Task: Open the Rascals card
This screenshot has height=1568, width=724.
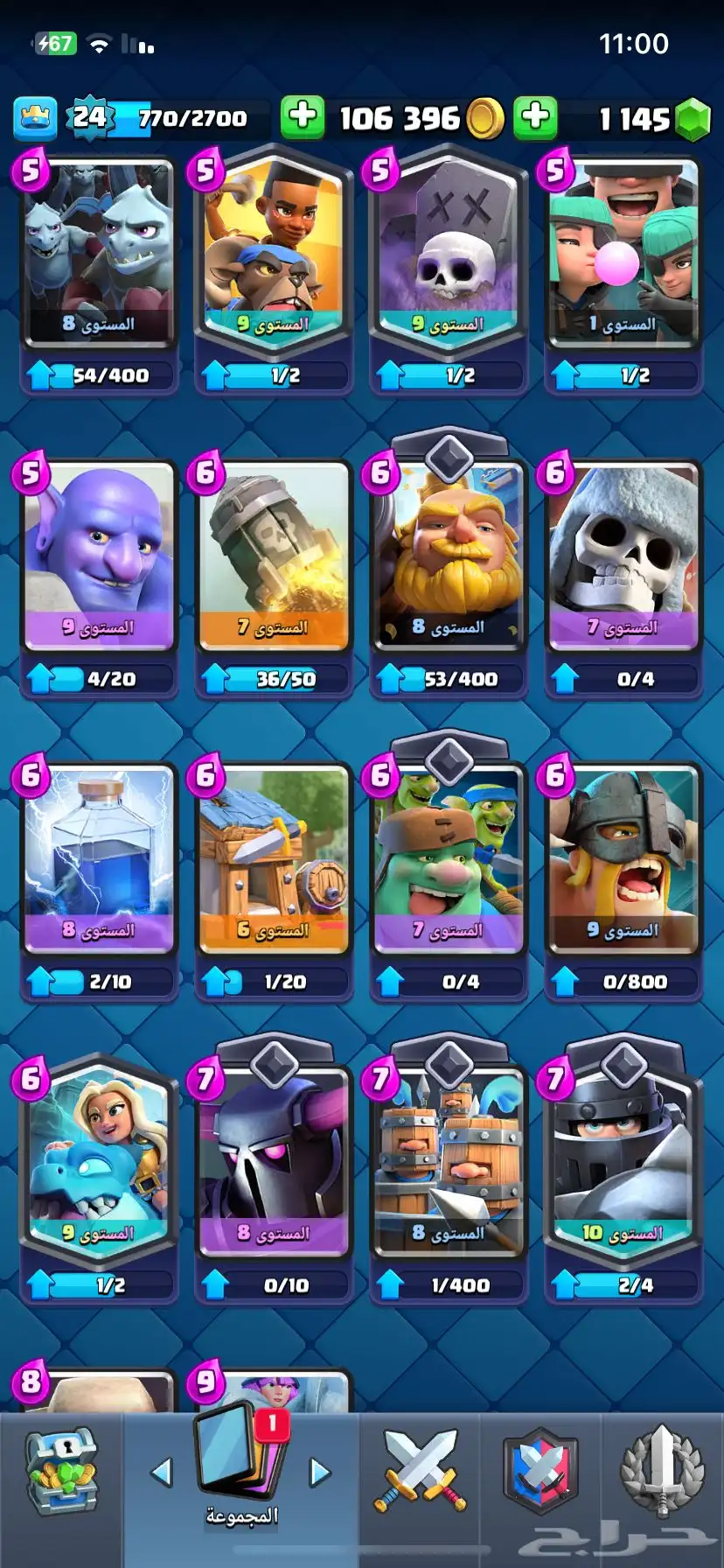Action: pos(623,254)
